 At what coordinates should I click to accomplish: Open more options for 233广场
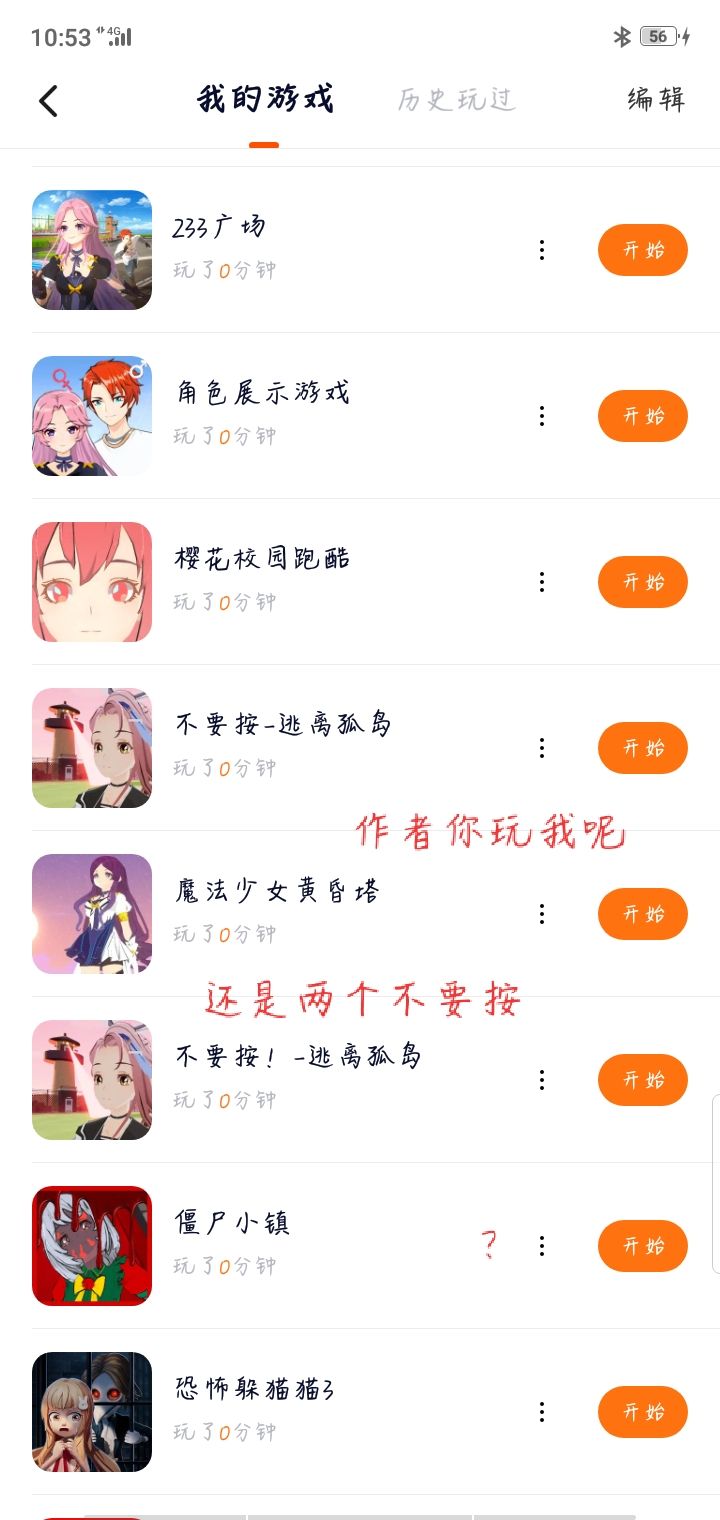pyautogui.click(x=541, y=250)
